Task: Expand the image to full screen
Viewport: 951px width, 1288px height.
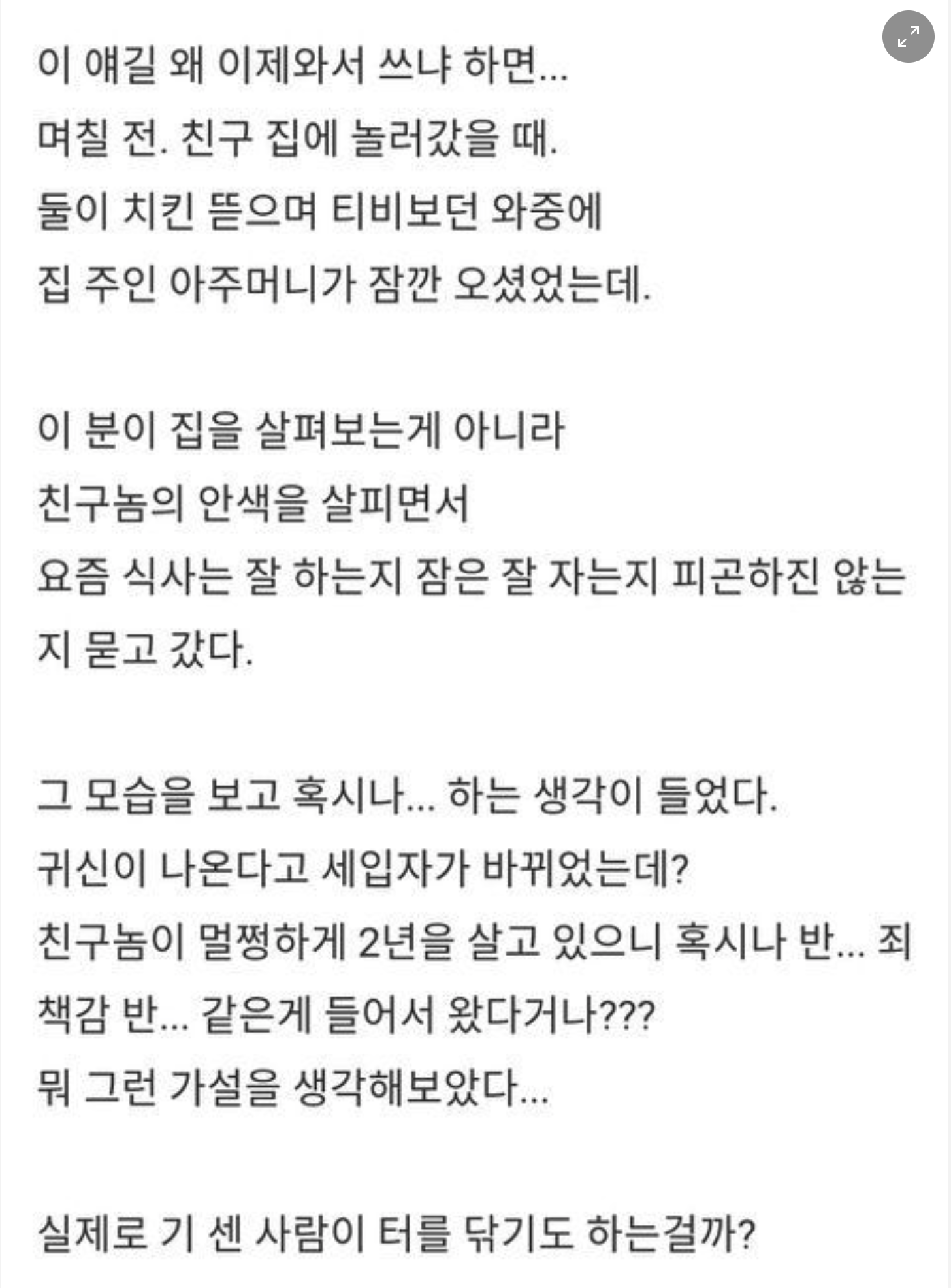Action: (x=908, y=36)
